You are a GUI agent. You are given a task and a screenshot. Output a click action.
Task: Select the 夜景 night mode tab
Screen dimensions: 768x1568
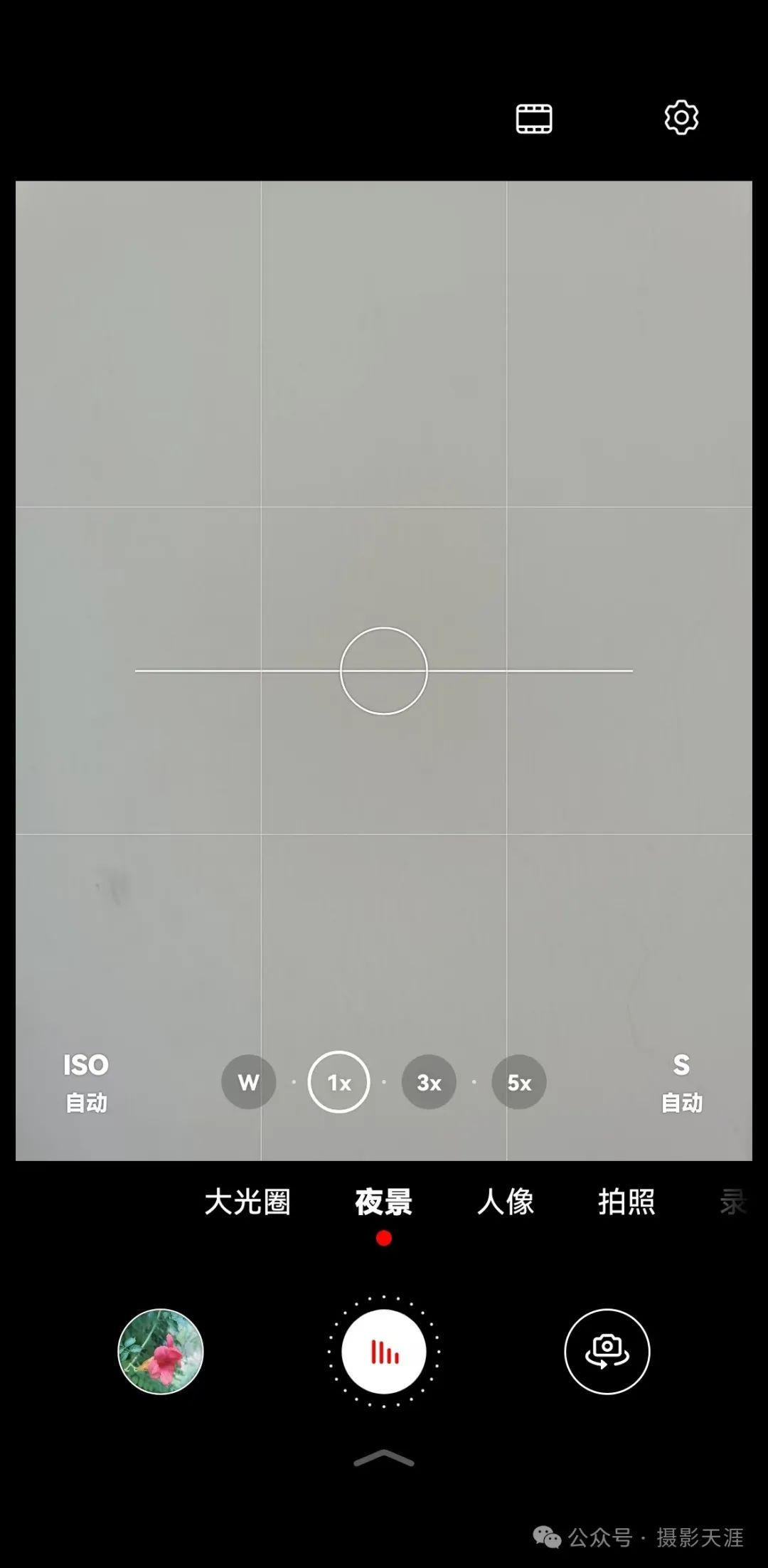tap(384, 1202)
